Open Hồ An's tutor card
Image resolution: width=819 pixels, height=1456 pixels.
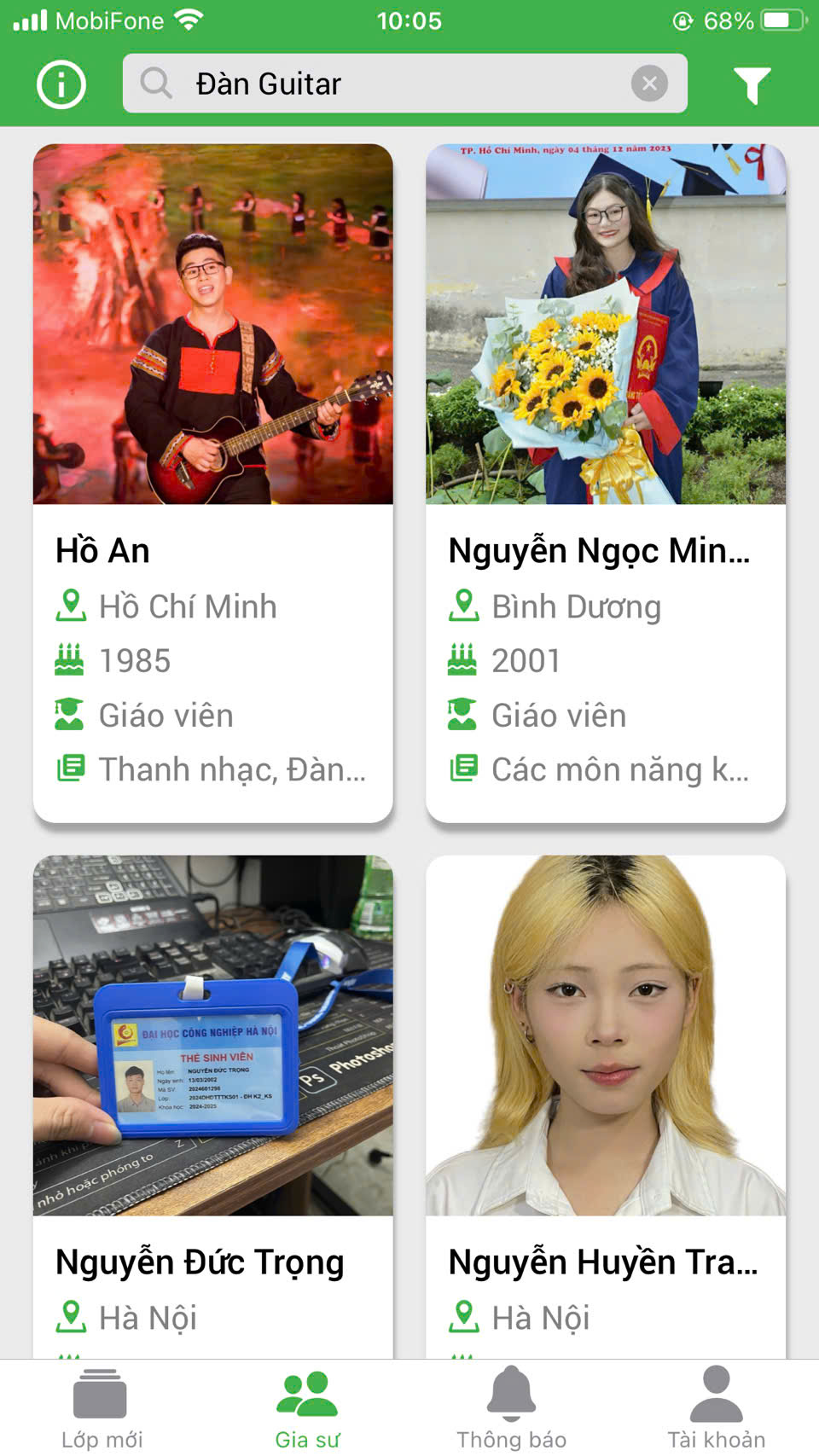[212, 482]
